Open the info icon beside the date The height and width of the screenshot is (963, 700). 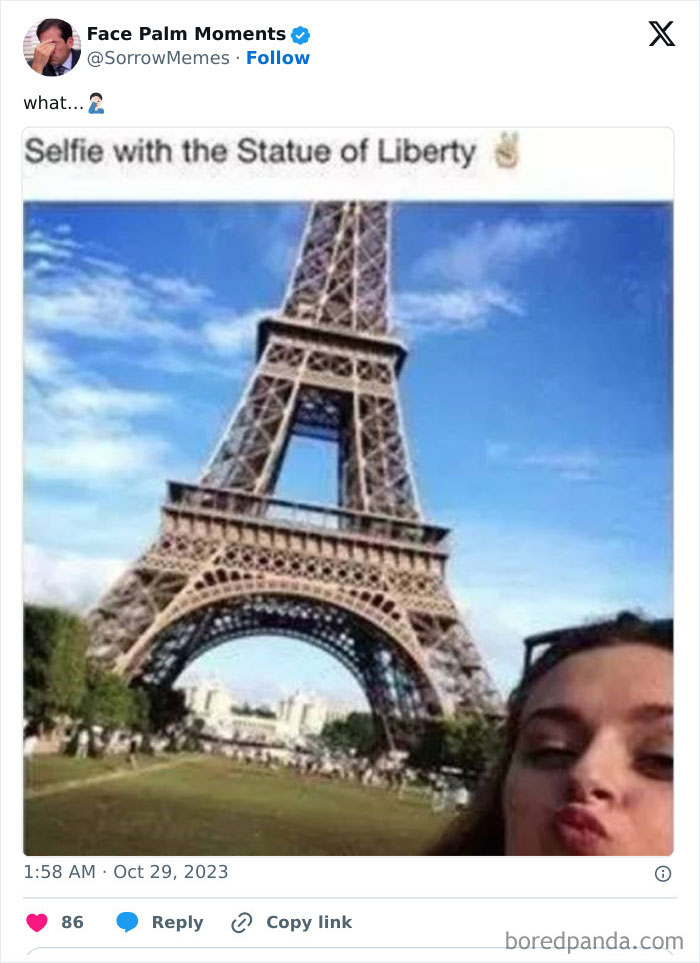(x=662, y=873)
